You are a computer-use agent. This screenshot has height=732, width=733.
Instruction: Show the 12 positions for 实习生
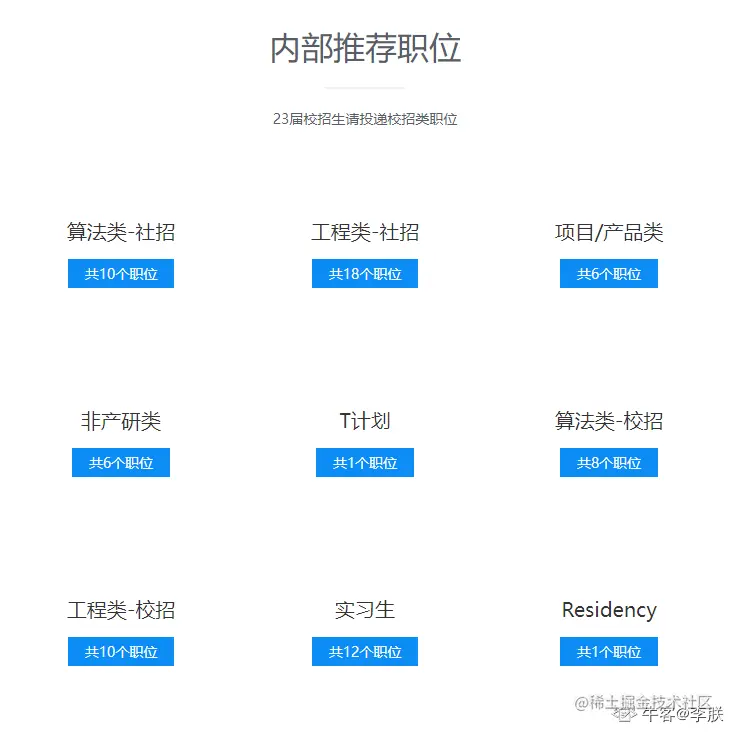pyautogui.click(x=365, y=652)
